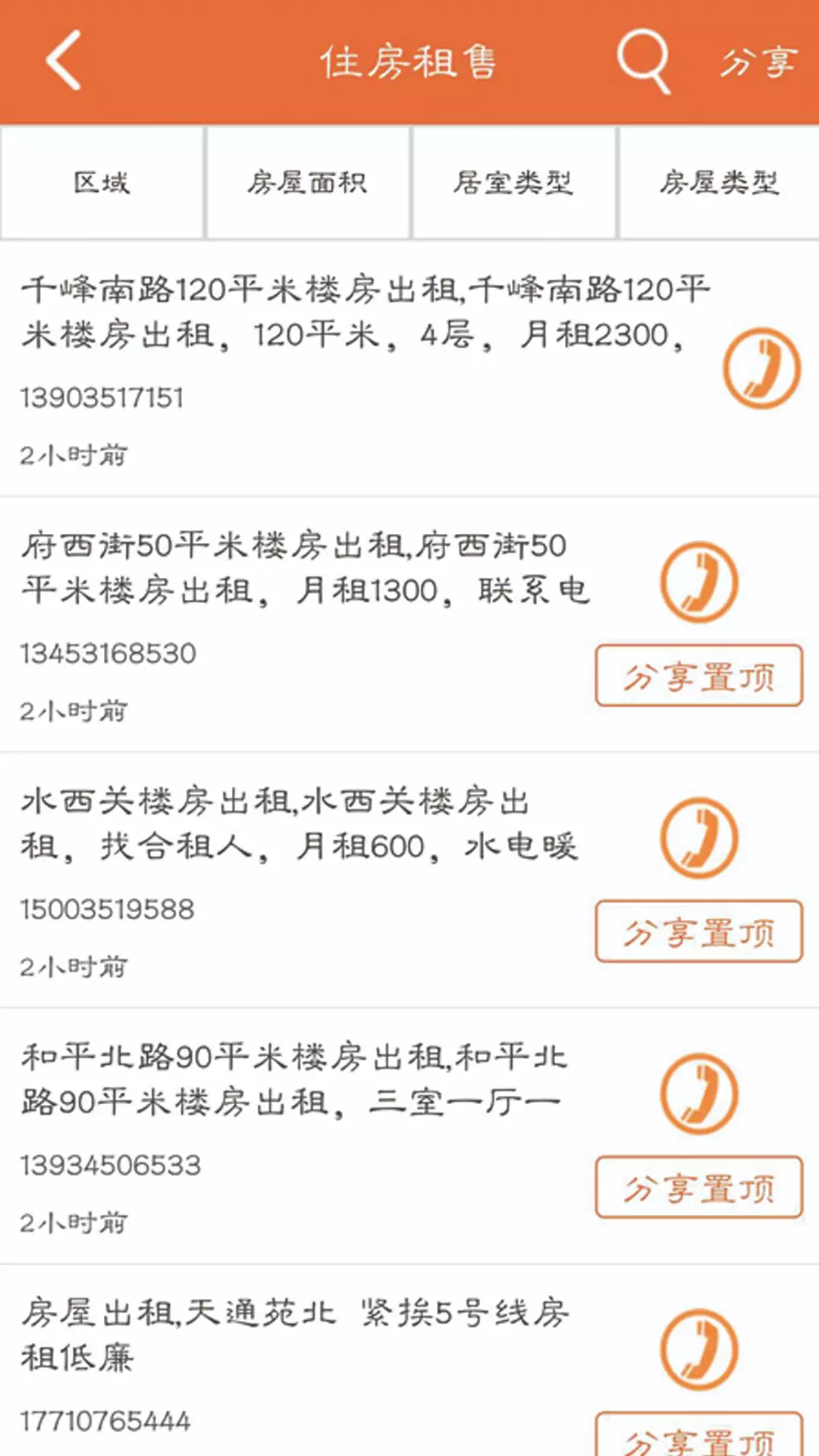The width and height of the screenshot is (819, 1456).
Task: Open the 房屋面积 filter
Action: click(308, 183)
